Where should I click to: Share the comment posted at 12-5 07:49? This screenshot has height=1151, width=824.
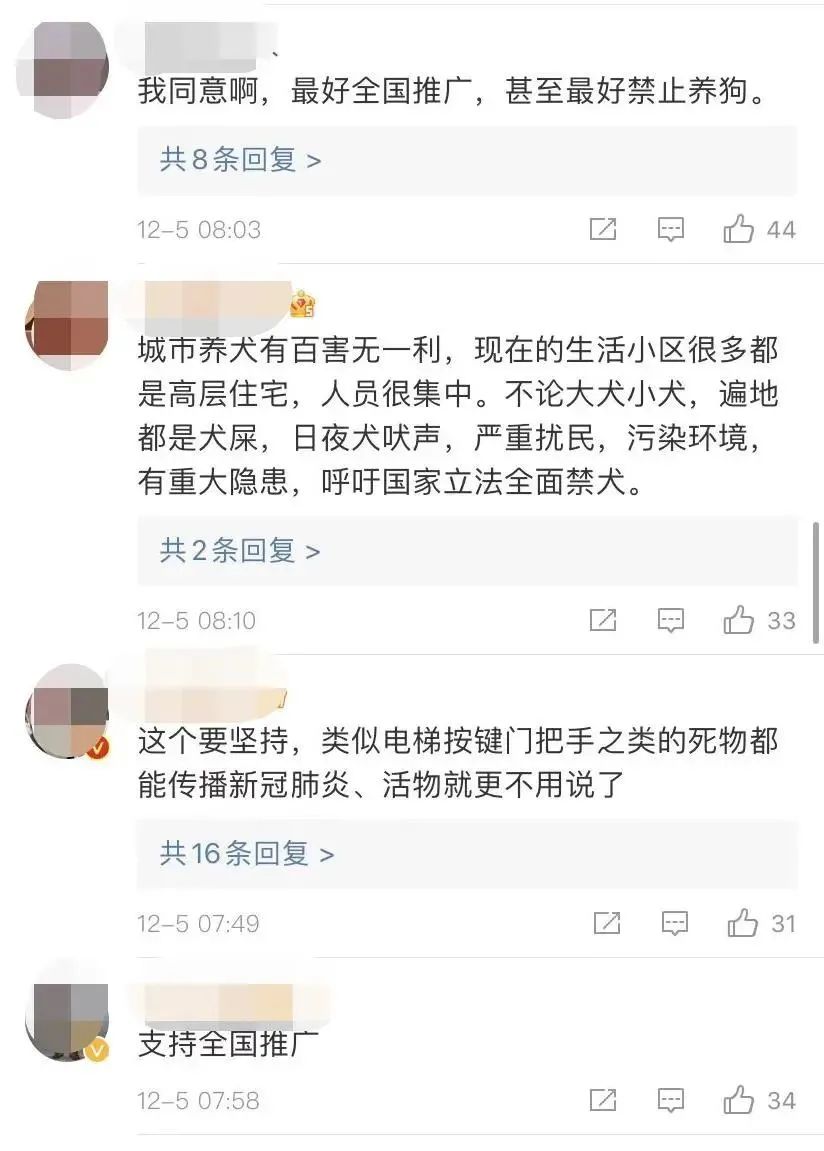point(607,923)
